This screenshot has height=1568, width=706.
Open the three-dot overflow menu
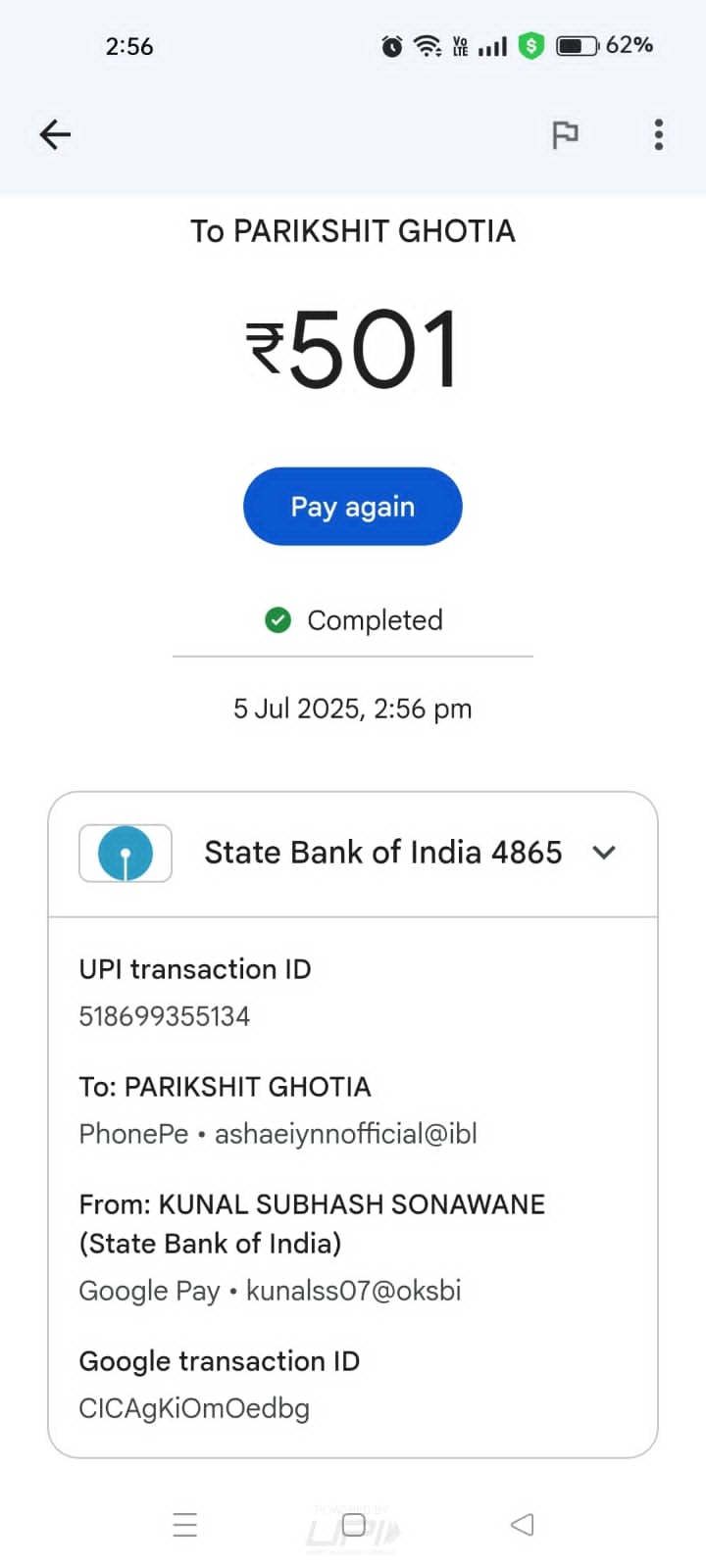[x=659, y=134]
